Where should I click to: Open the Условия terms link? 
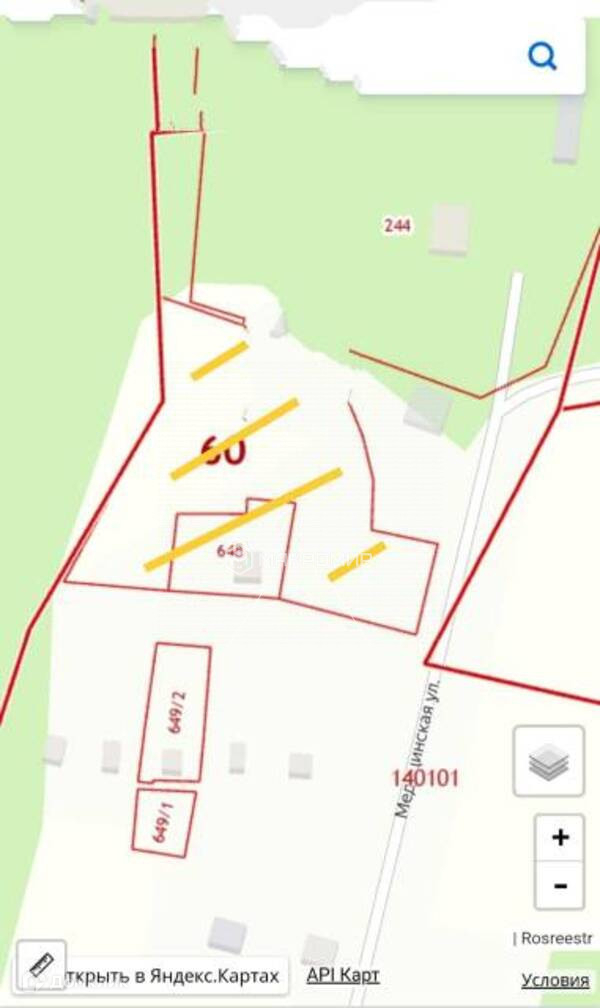(x=554, y=980)
